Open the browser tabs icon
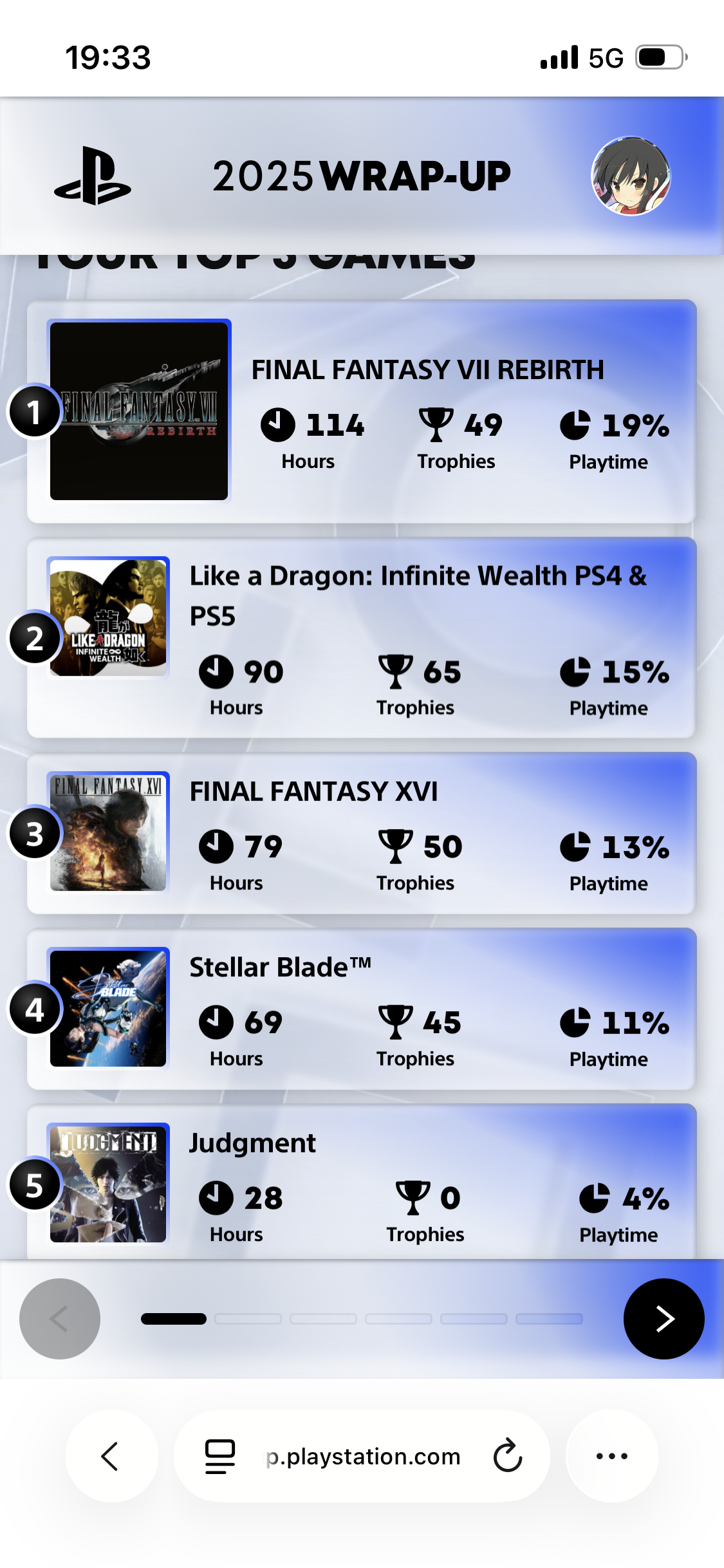The image size is (724, 1568). [x=219, y=1456]
